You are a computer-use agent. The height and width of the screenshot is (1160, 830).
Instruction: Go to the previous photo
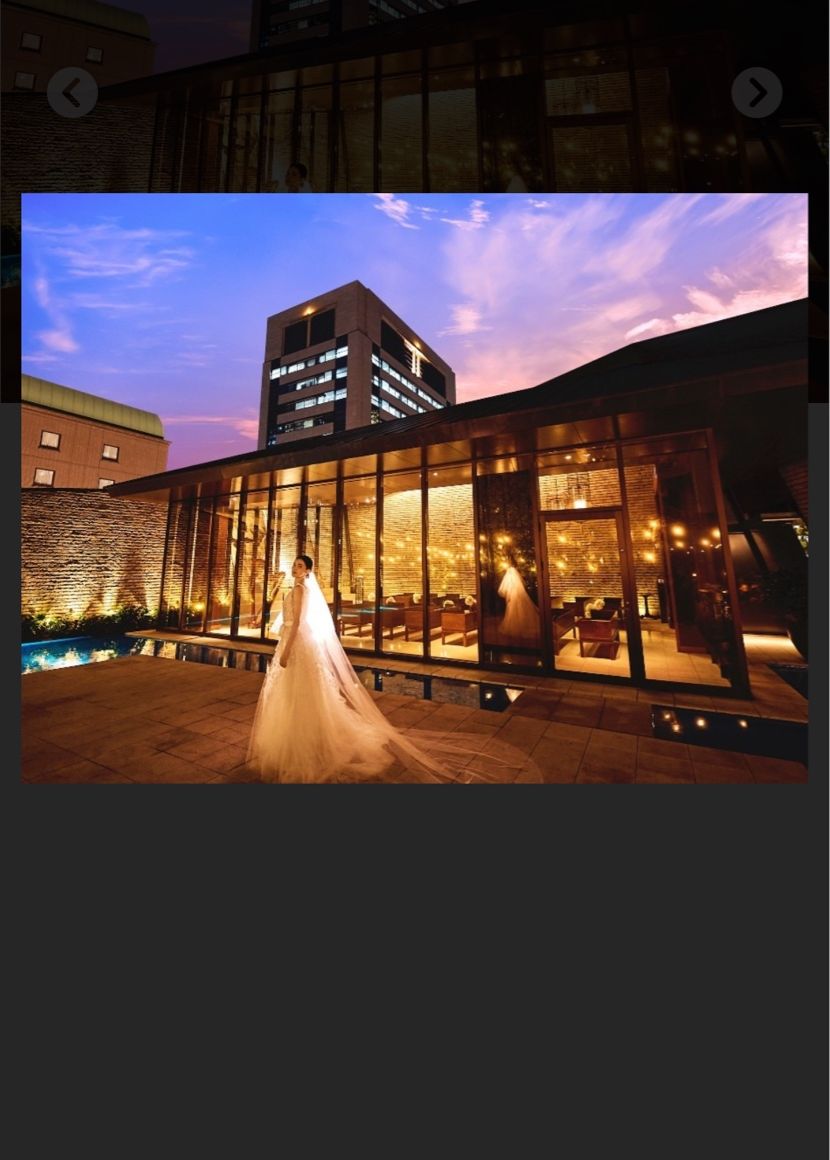[72, 93]
